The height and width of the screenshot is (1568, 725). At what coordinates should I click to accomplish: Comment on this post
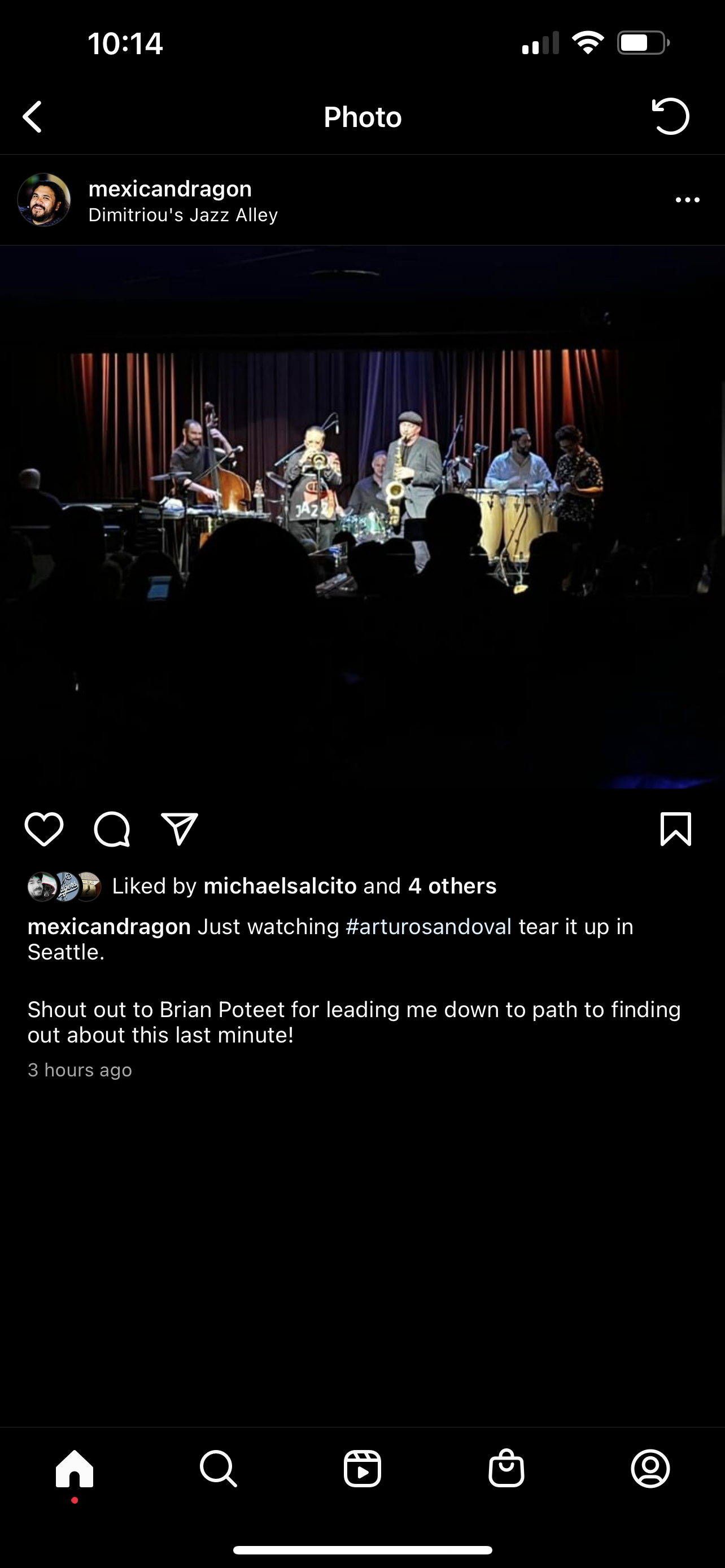pos(112,829)
